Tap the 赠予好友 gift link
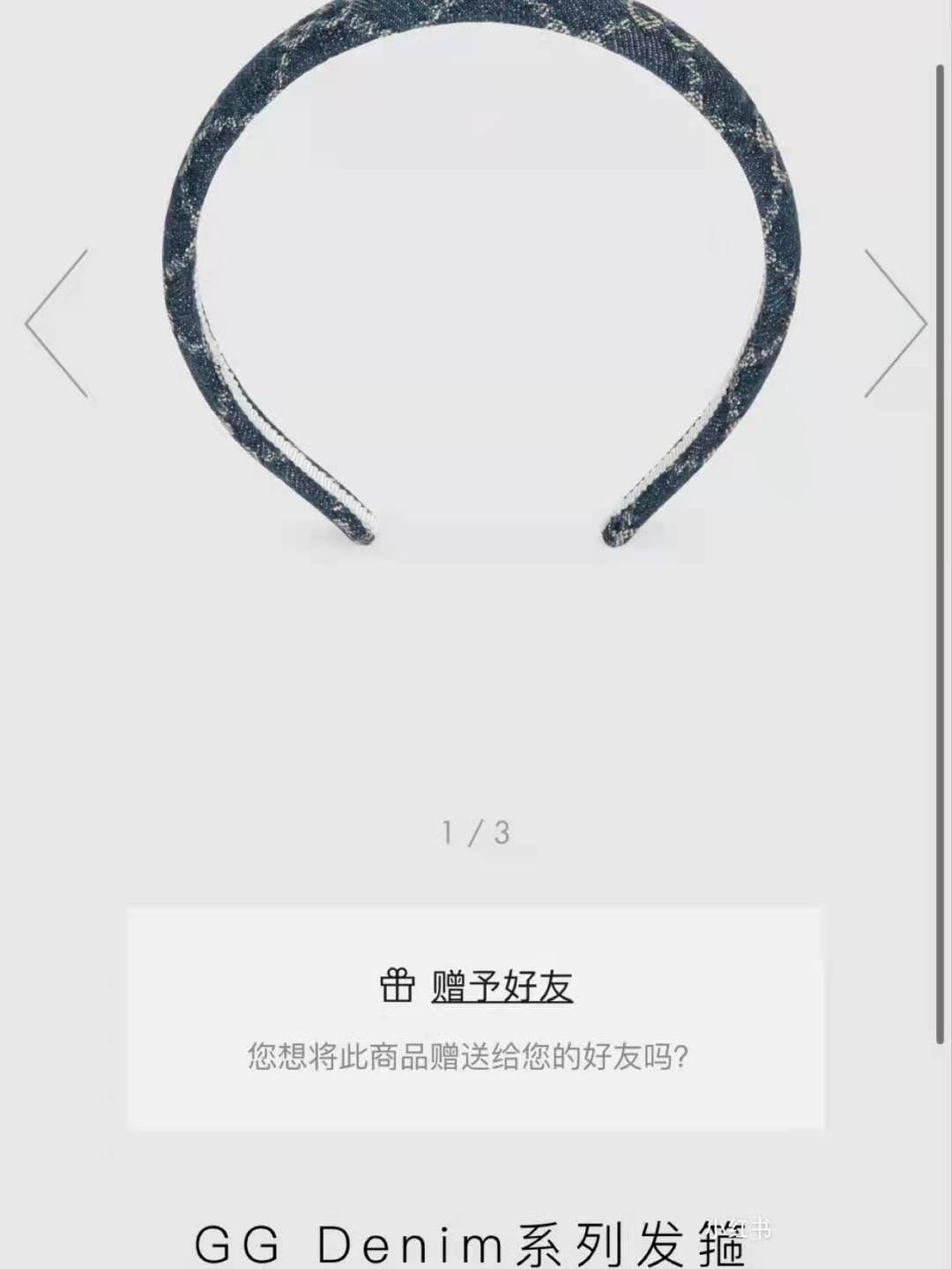952x1269 pixels. (x=501, y=986)
